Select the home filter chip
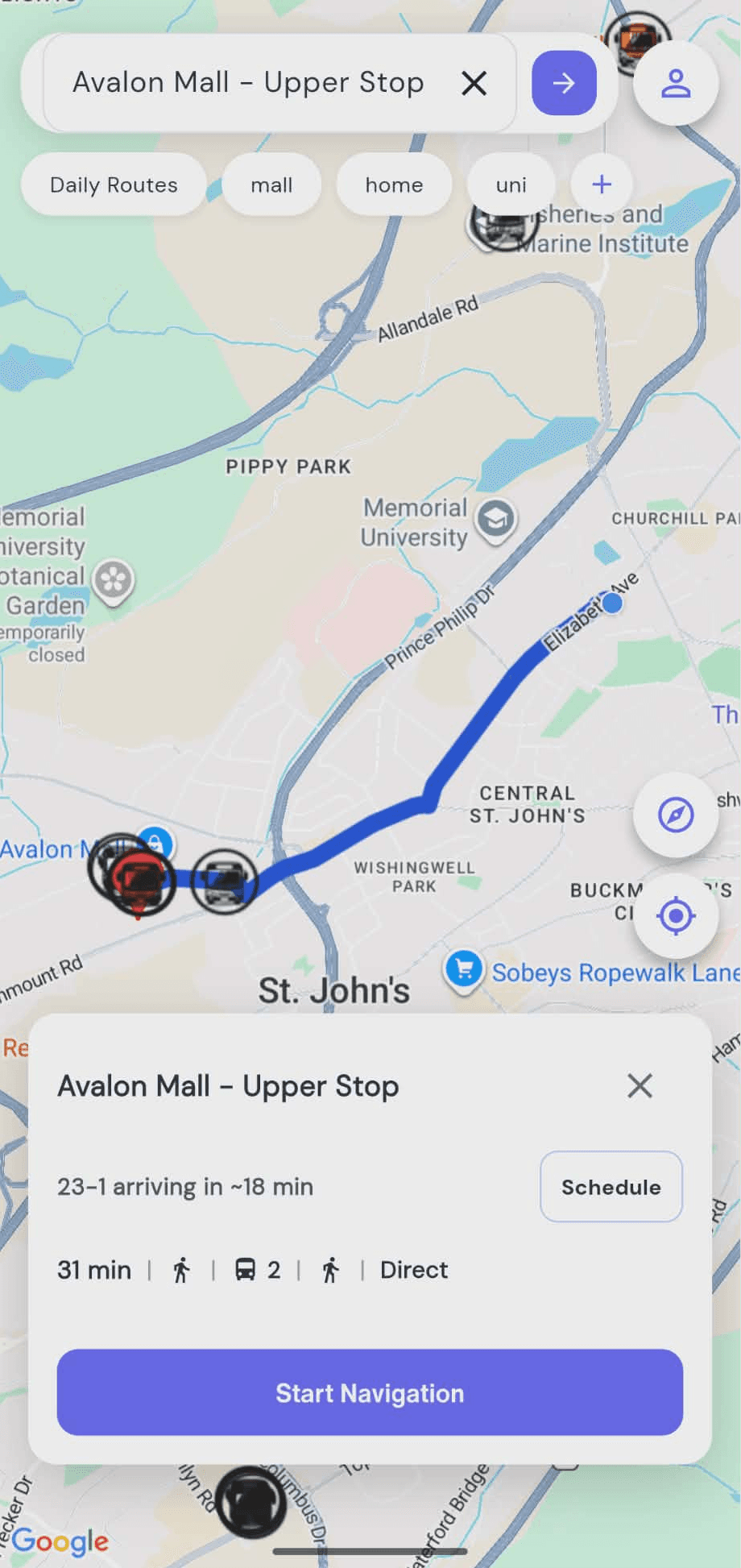Screen dimensions: 741x1568 tap(393, 185)
